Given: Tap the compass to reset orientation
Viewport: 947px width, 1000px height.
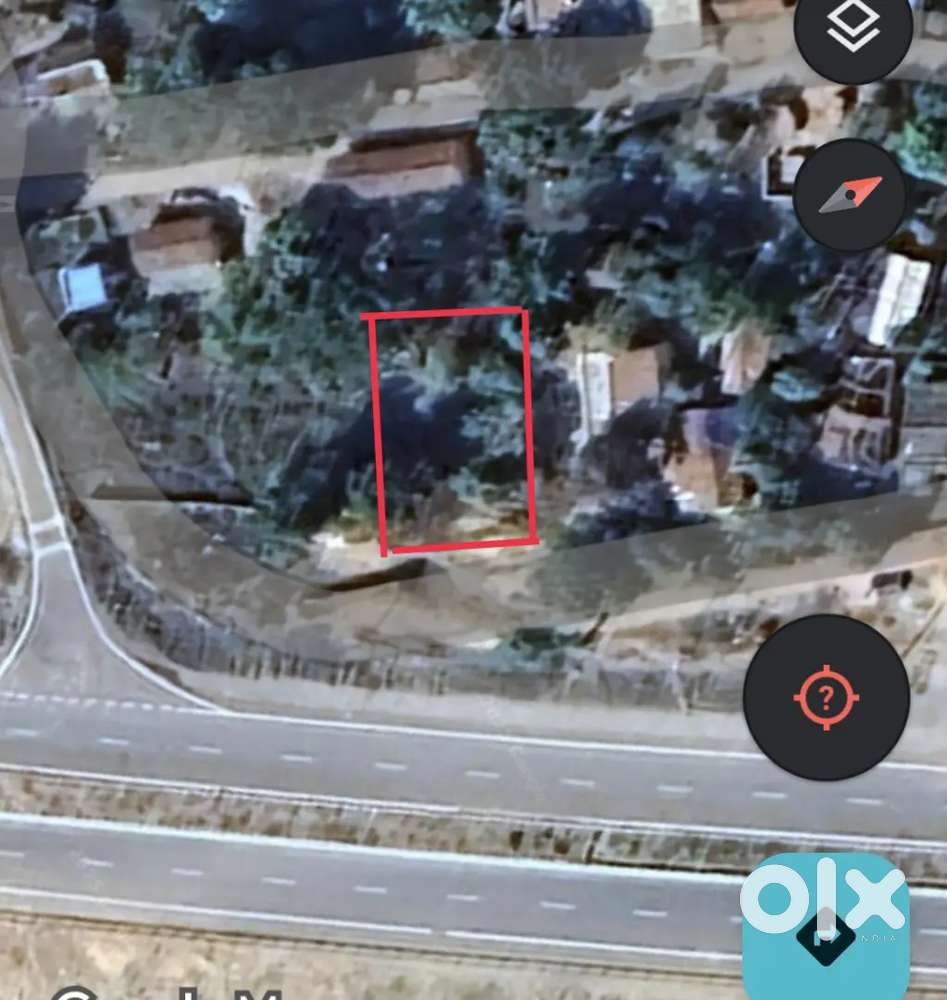Looking at the screenshot, I should (x=850, y=195).
